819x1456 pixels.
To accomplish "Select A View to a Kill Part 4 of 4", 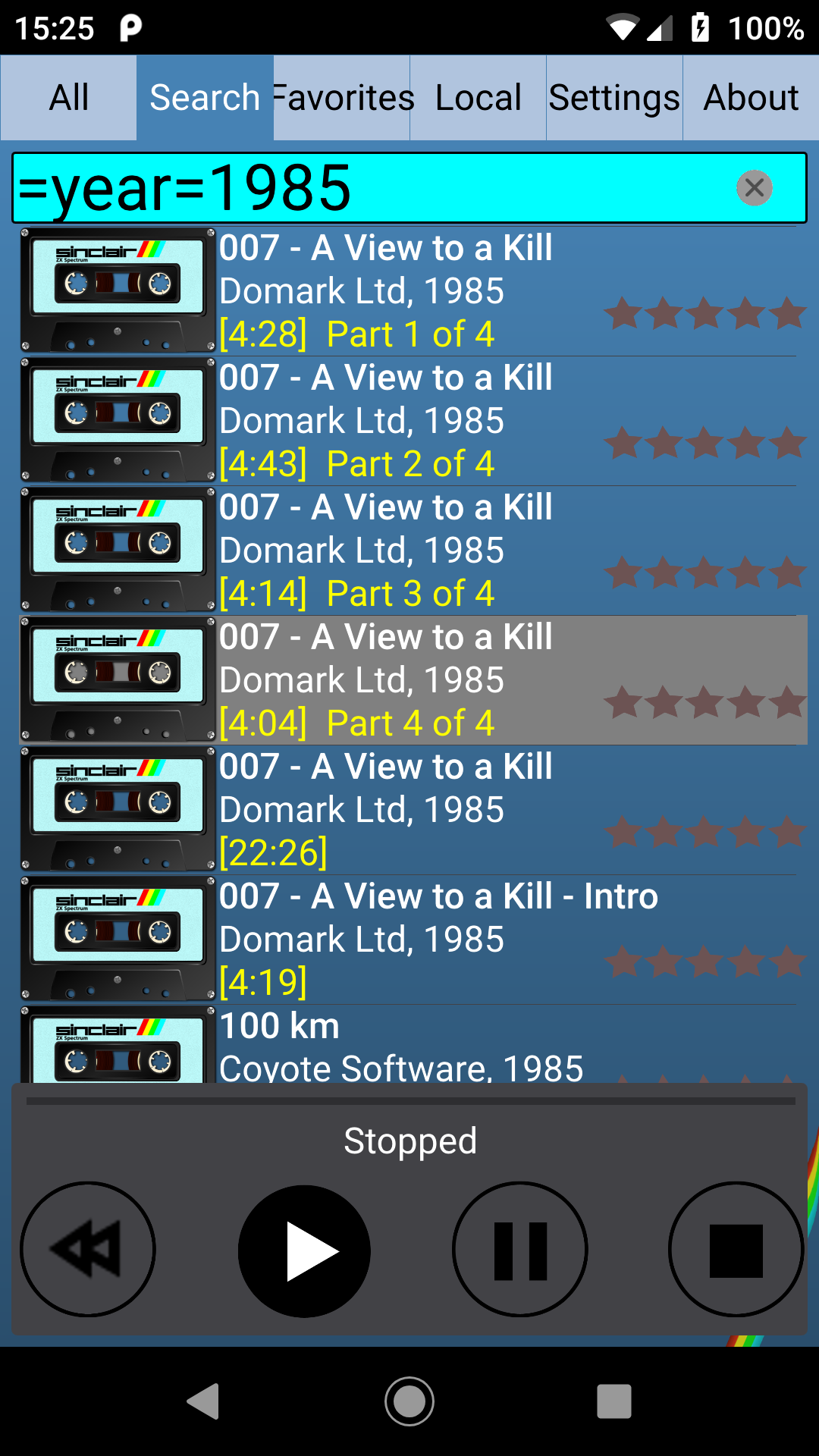I will [413, 680].
